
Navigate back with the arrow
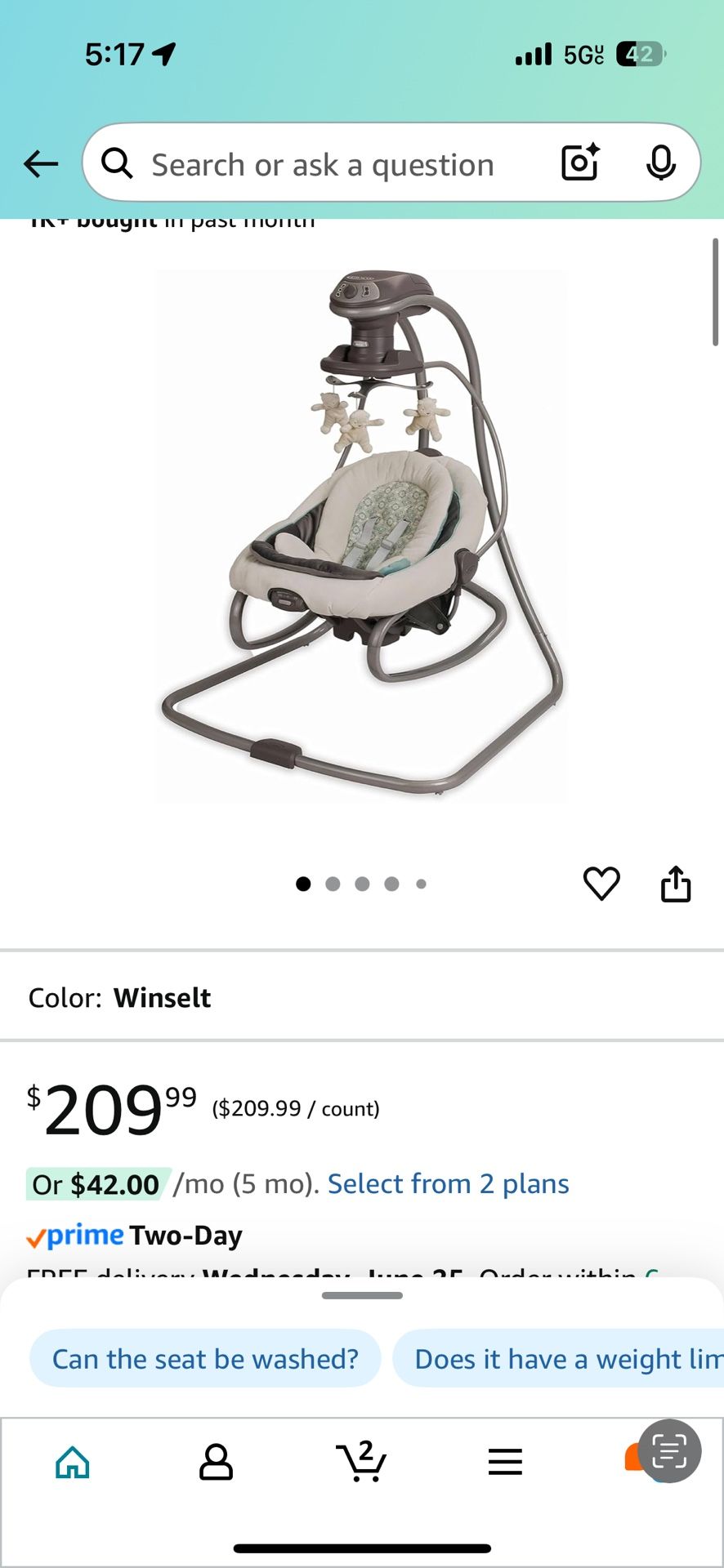(x=41, y=163)
